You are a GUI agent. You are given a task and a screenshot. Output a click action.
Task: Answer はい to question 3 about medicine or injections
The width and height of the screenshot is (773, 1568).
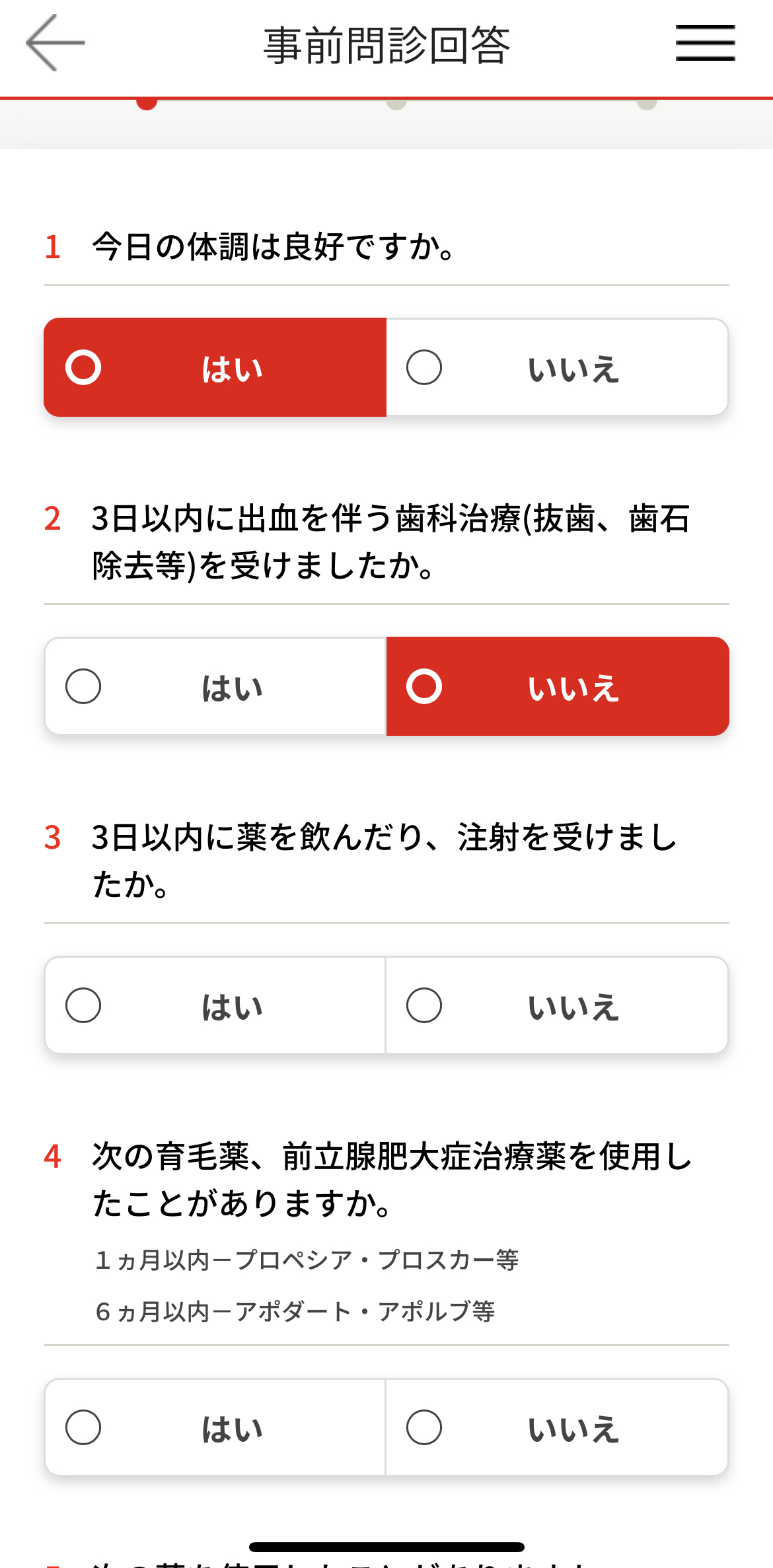tap(215, 1005)
